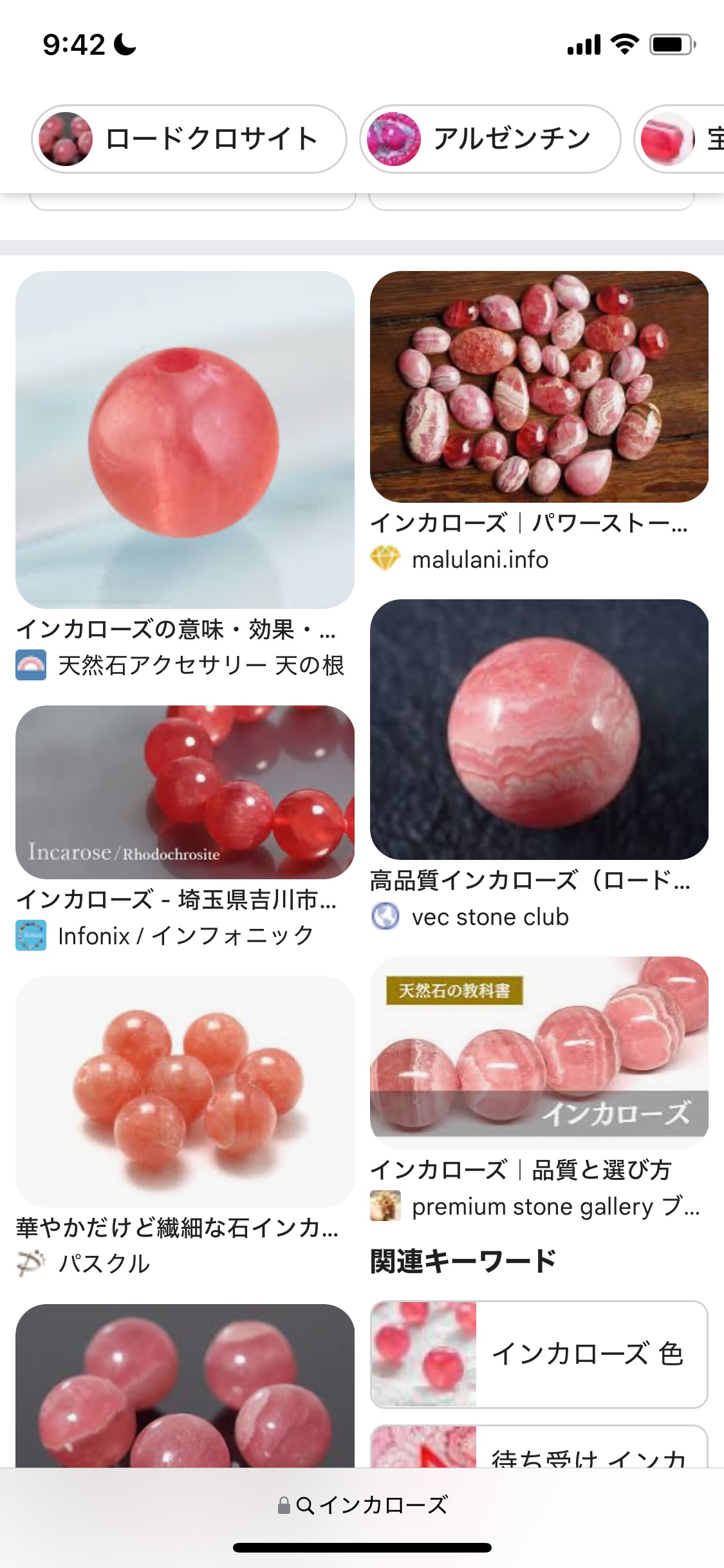Search the related keyword インカローズ 色

[x=539, y=1354]
